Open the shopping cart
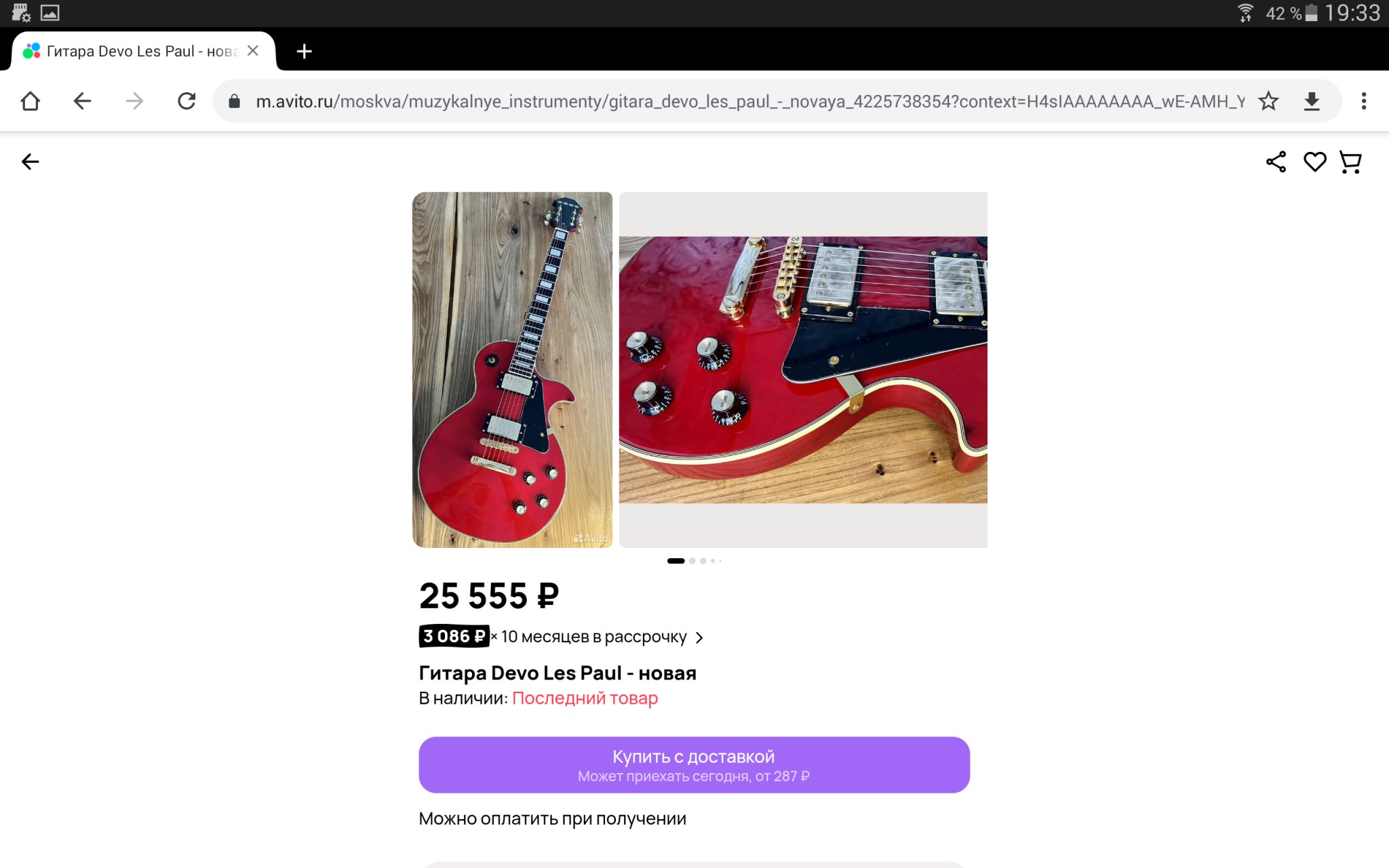 click(1350, 162)
